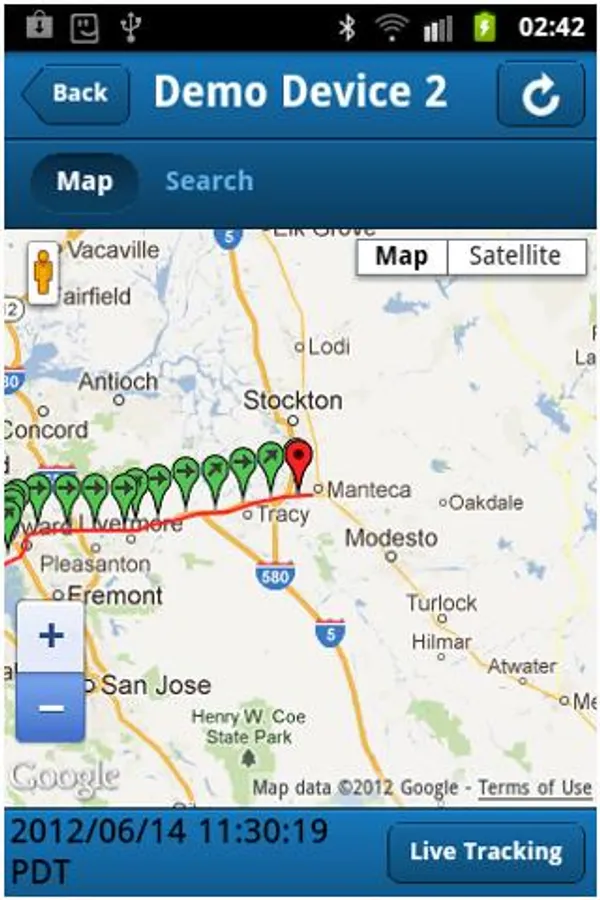The height and width of the screenshot is (900, 600).
Task: Switch to the Search tab
Action: [209, 182]
